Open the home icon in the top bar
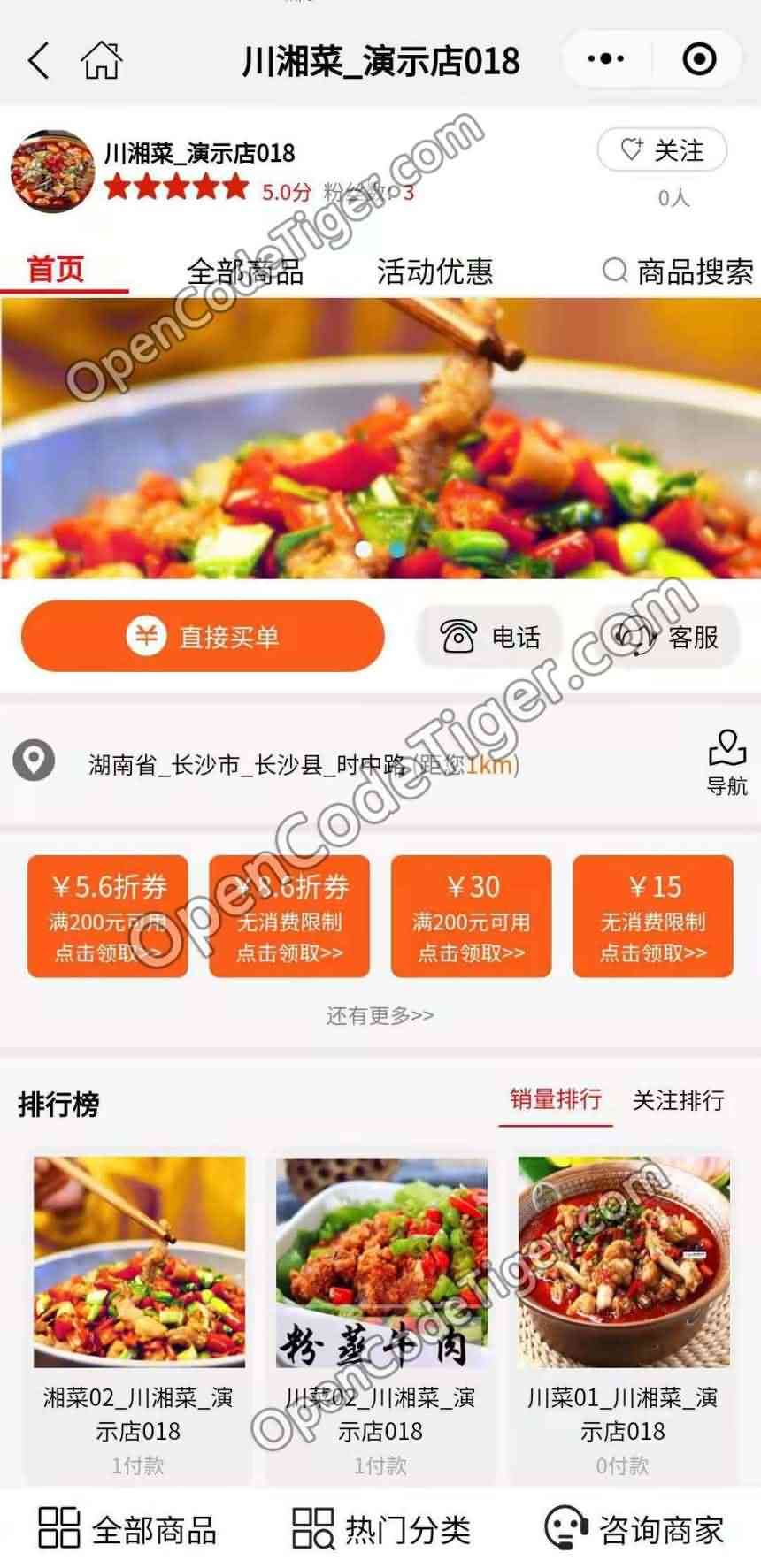 coord(103,60)
